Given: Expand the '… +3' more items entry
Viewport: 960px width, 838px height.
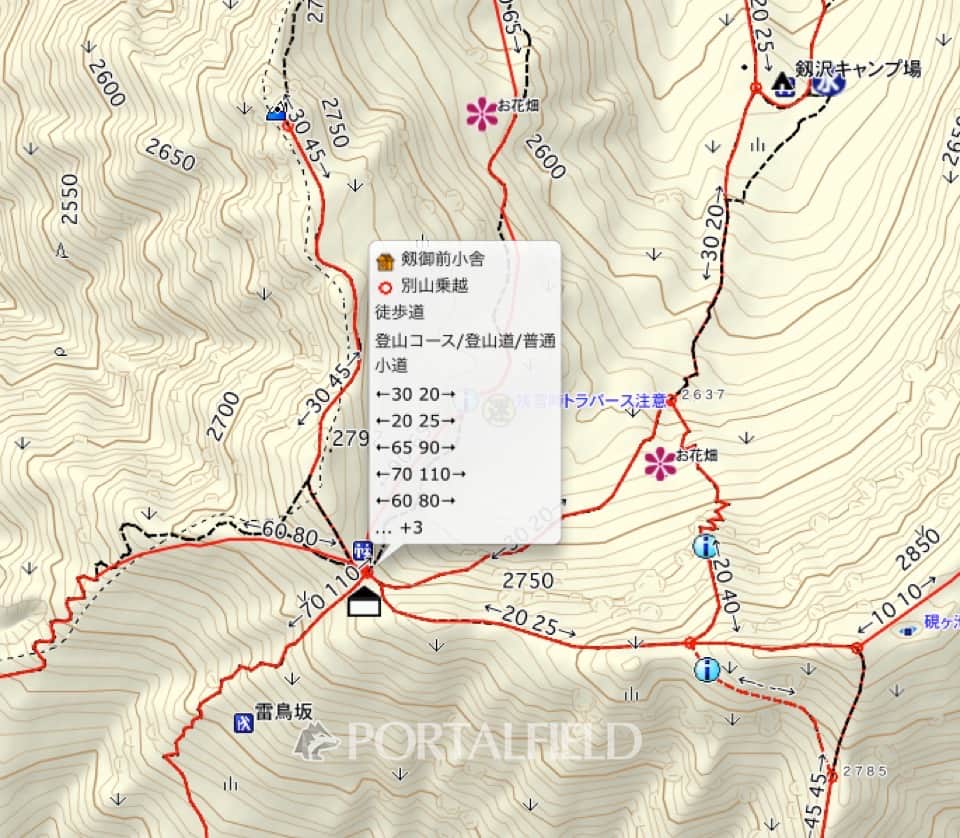Looking at the screenshot, I should tap(398, 527).
